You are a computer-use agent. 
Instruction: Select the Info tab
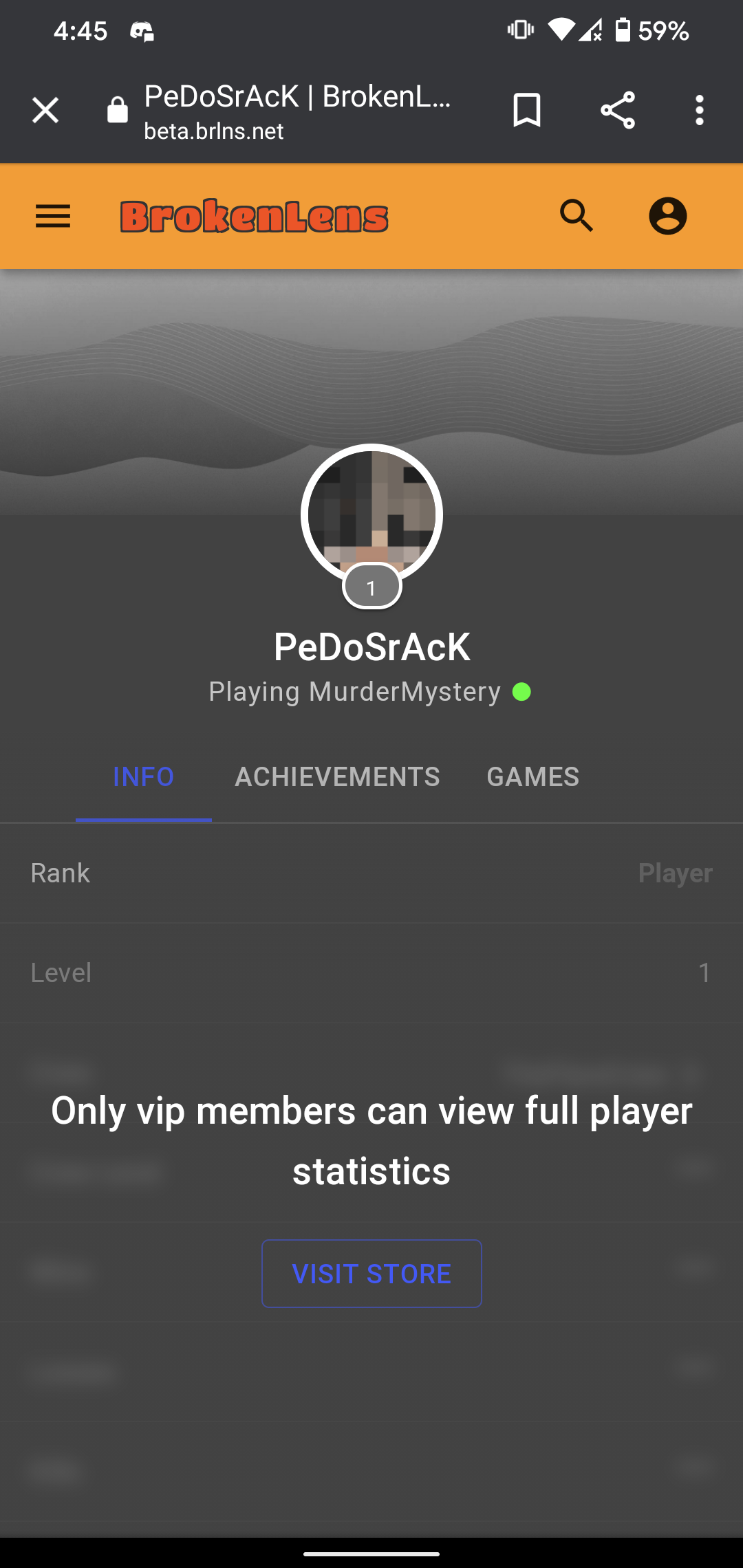click(x=143, y=777)
